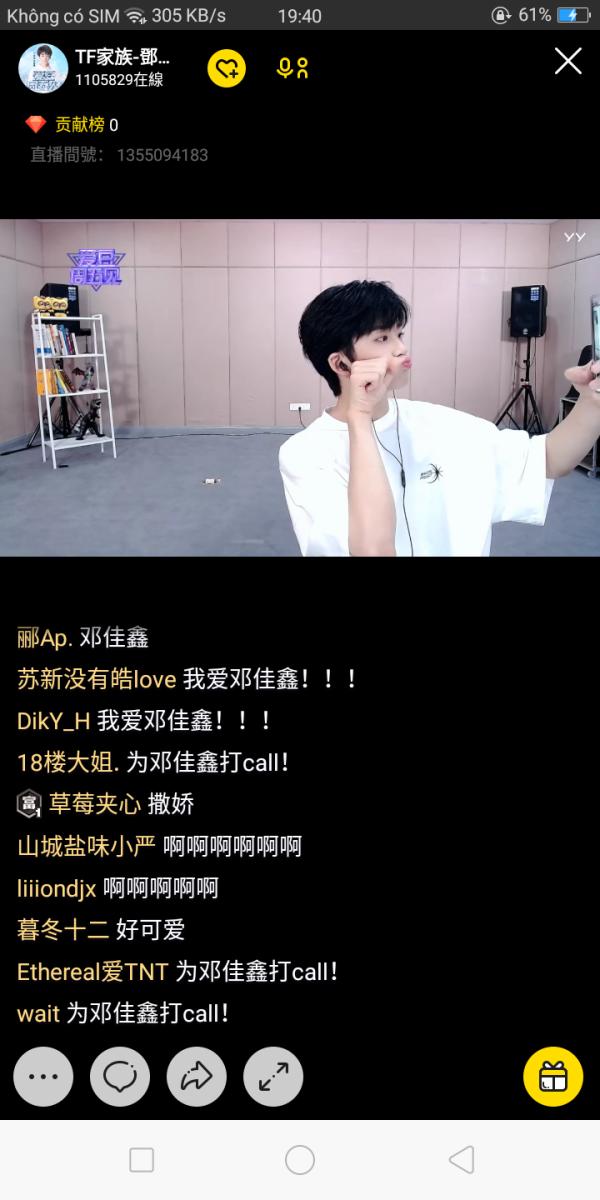Open the TF家族 streamer profile avatar

click(43, 68)
